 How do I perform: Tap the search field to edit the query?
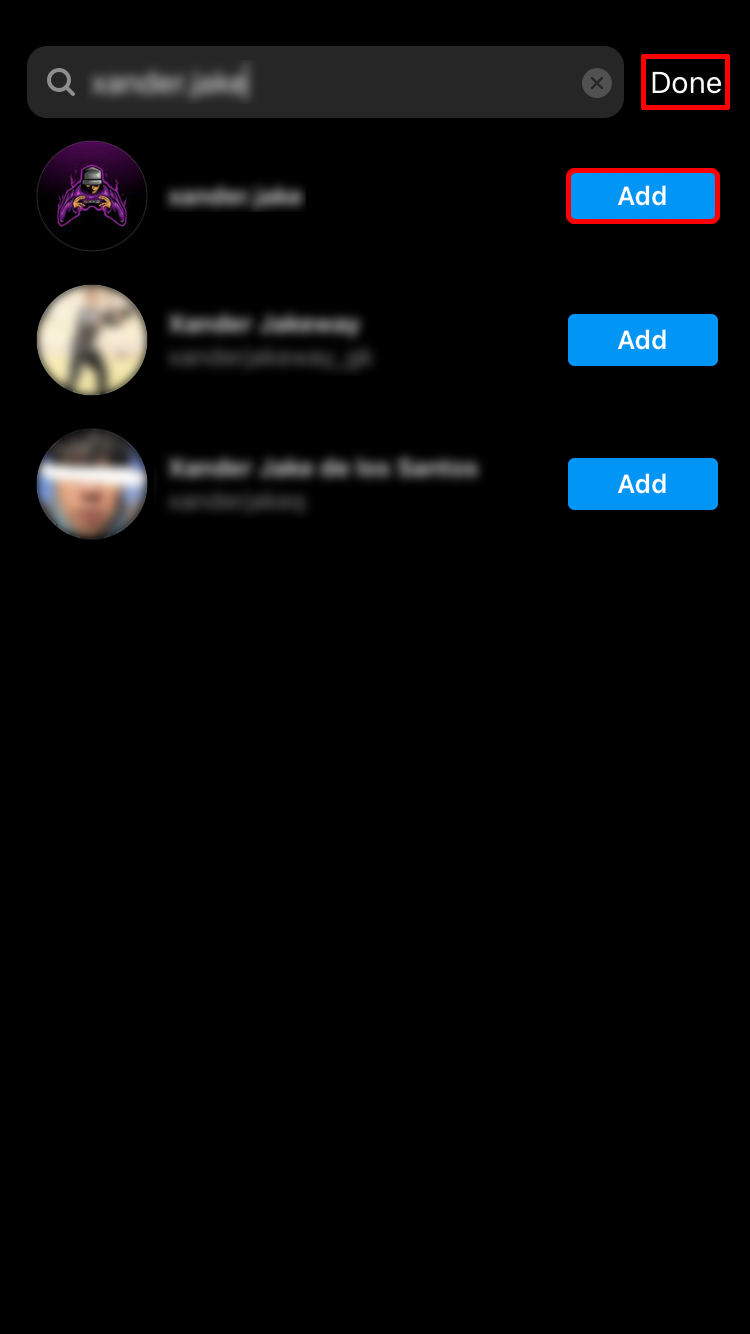click(x=320, y=83)
